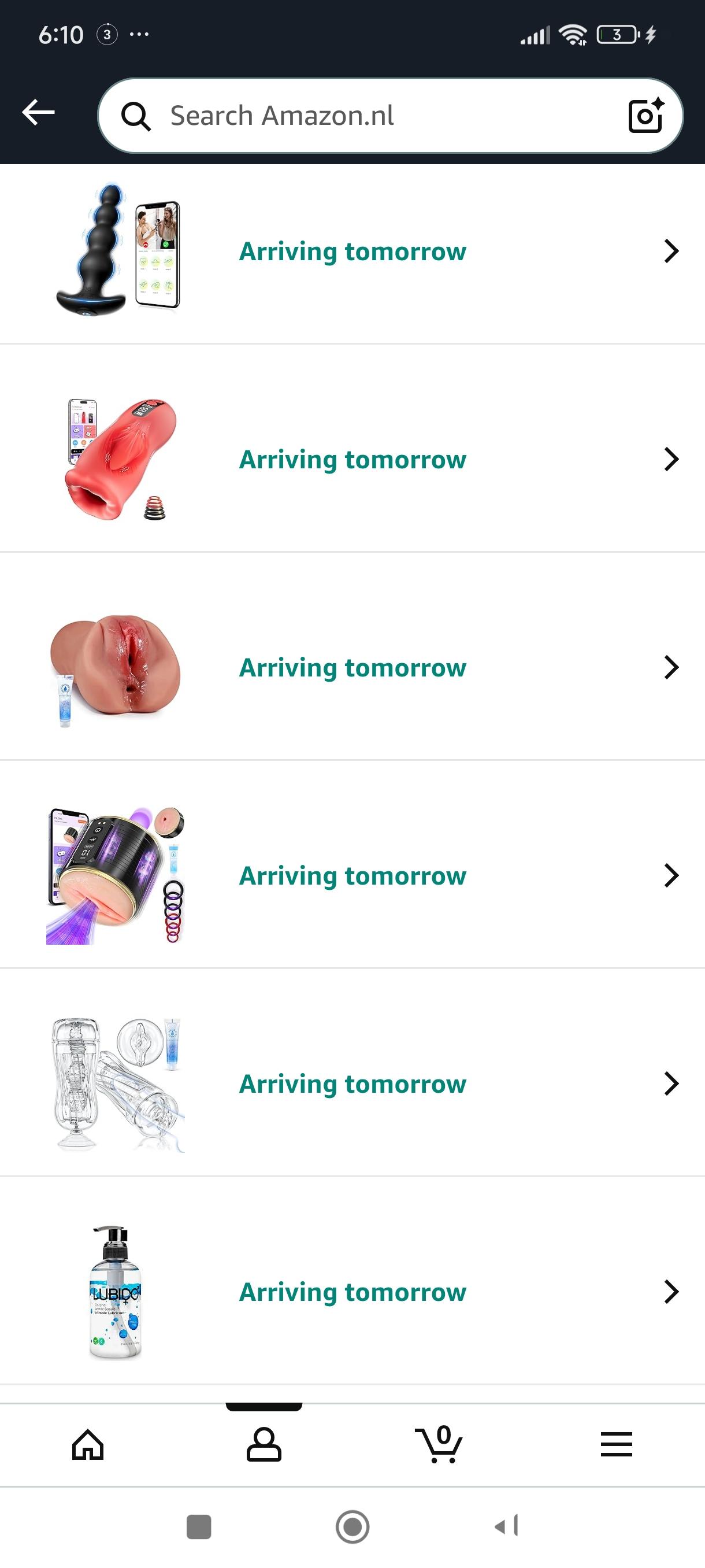Screen dimensions: 705x1568
Task: Open the hamburger menu tab
Action: click(x=616, y=1444)
